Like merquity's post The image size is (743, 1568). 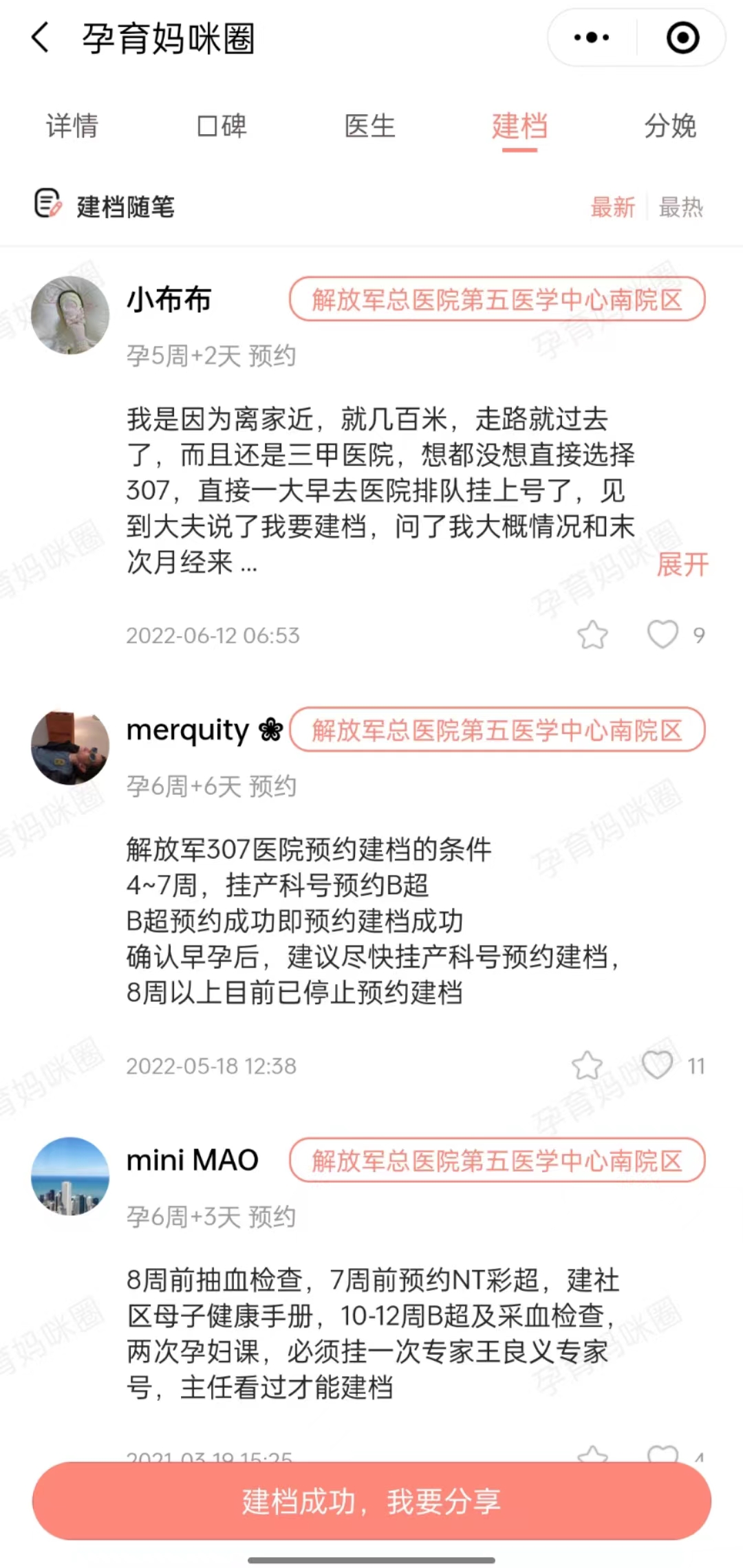tap(658, 1066)
